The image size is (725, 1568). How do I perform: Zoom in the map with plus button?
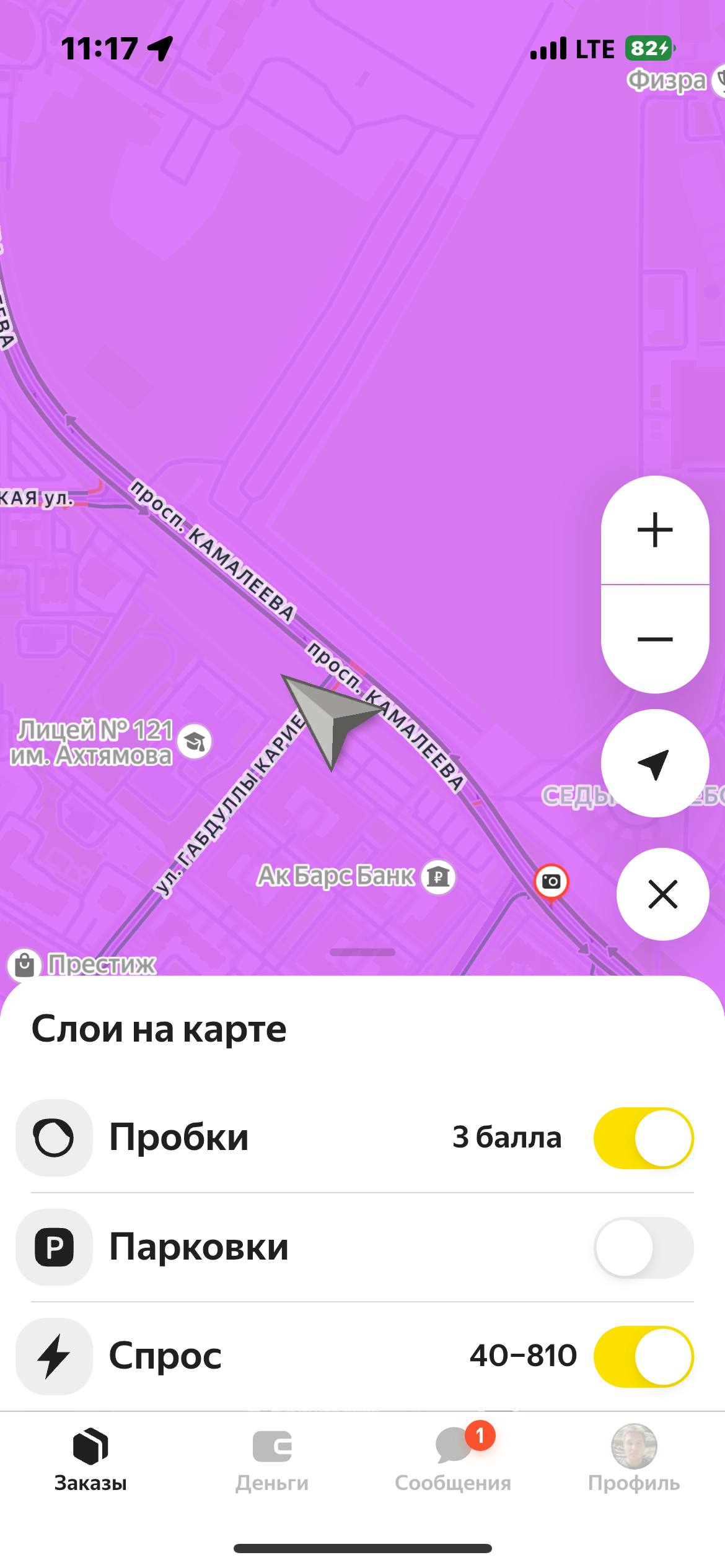point(654,530)
